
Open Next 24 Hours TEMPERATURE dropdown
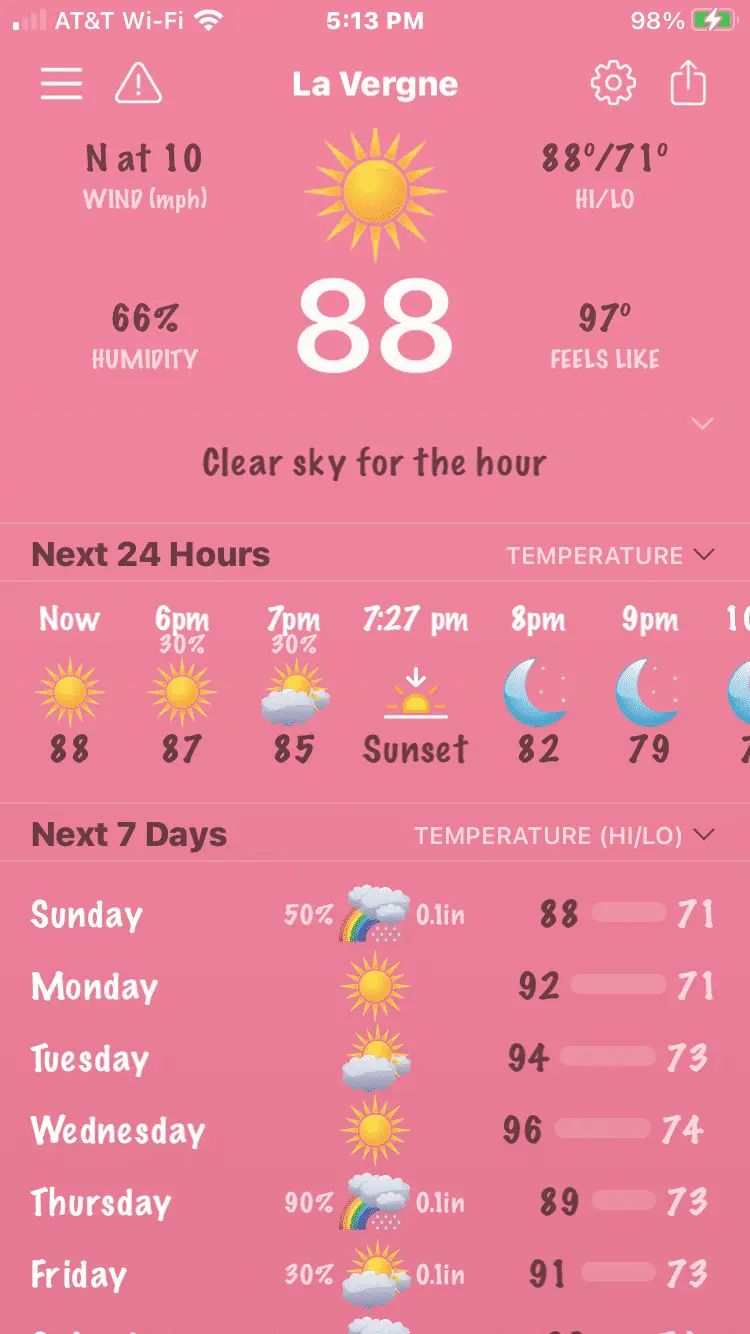click(x=610, y=555)
